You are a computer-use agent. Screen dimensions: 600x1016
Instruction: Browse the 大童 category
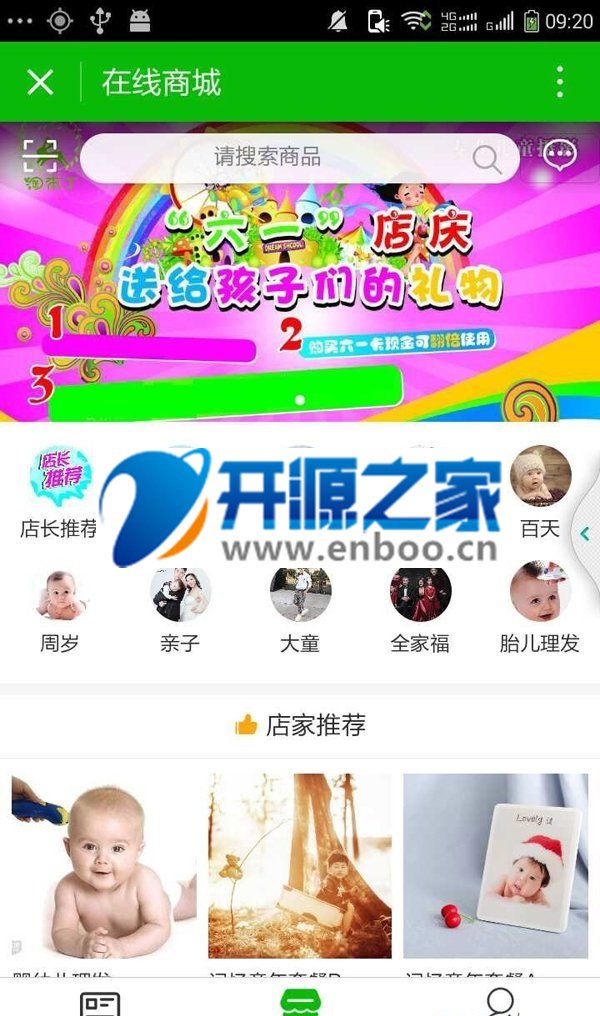click(x=300, y=605)
